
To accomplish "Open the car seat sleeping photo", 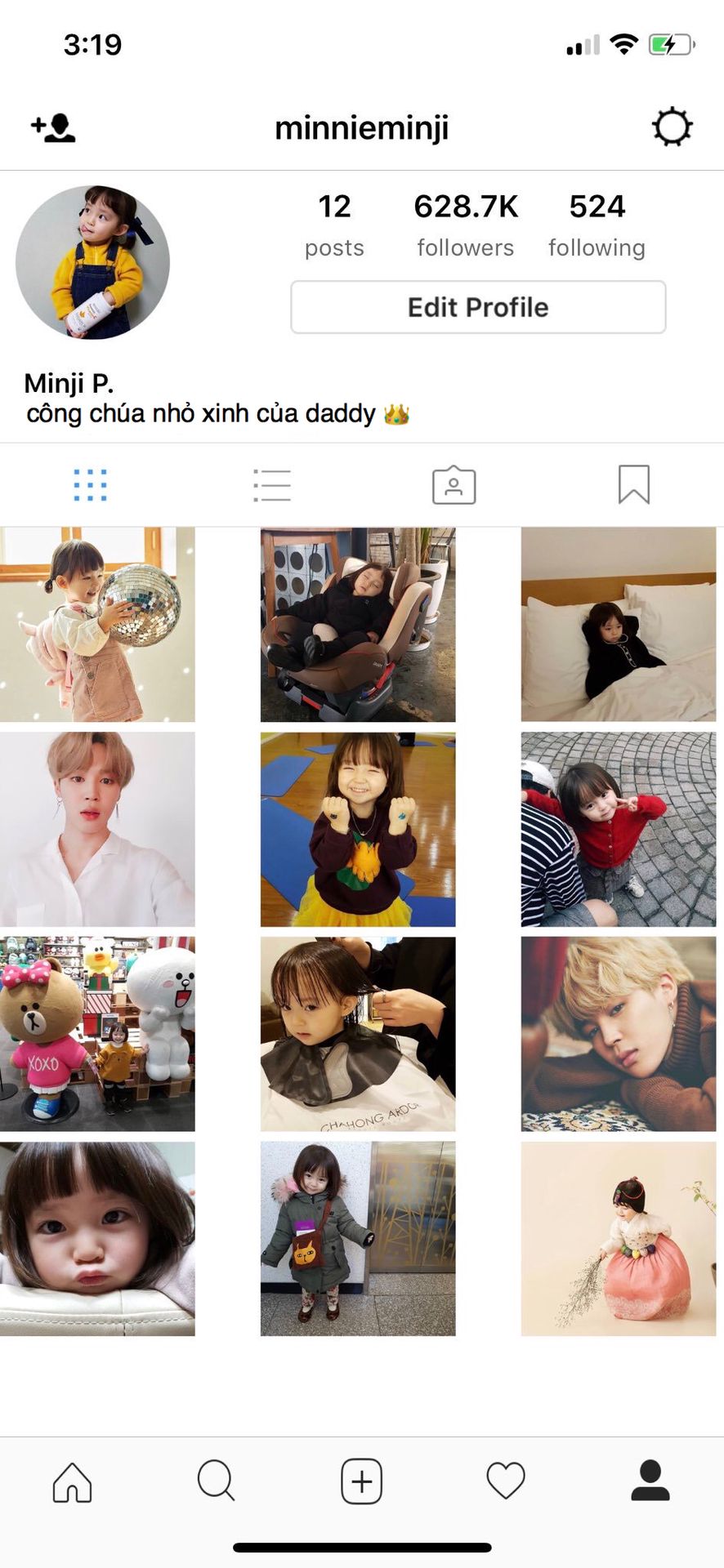I will point(358,625).
